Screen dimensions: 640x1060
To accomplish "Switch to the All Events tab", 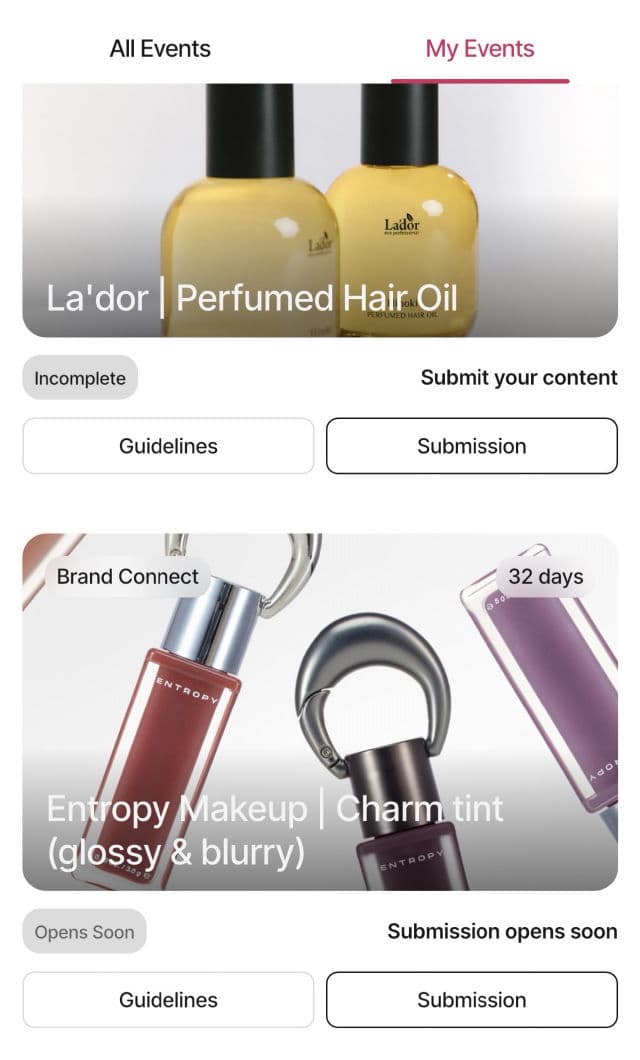I will [160, 48].
